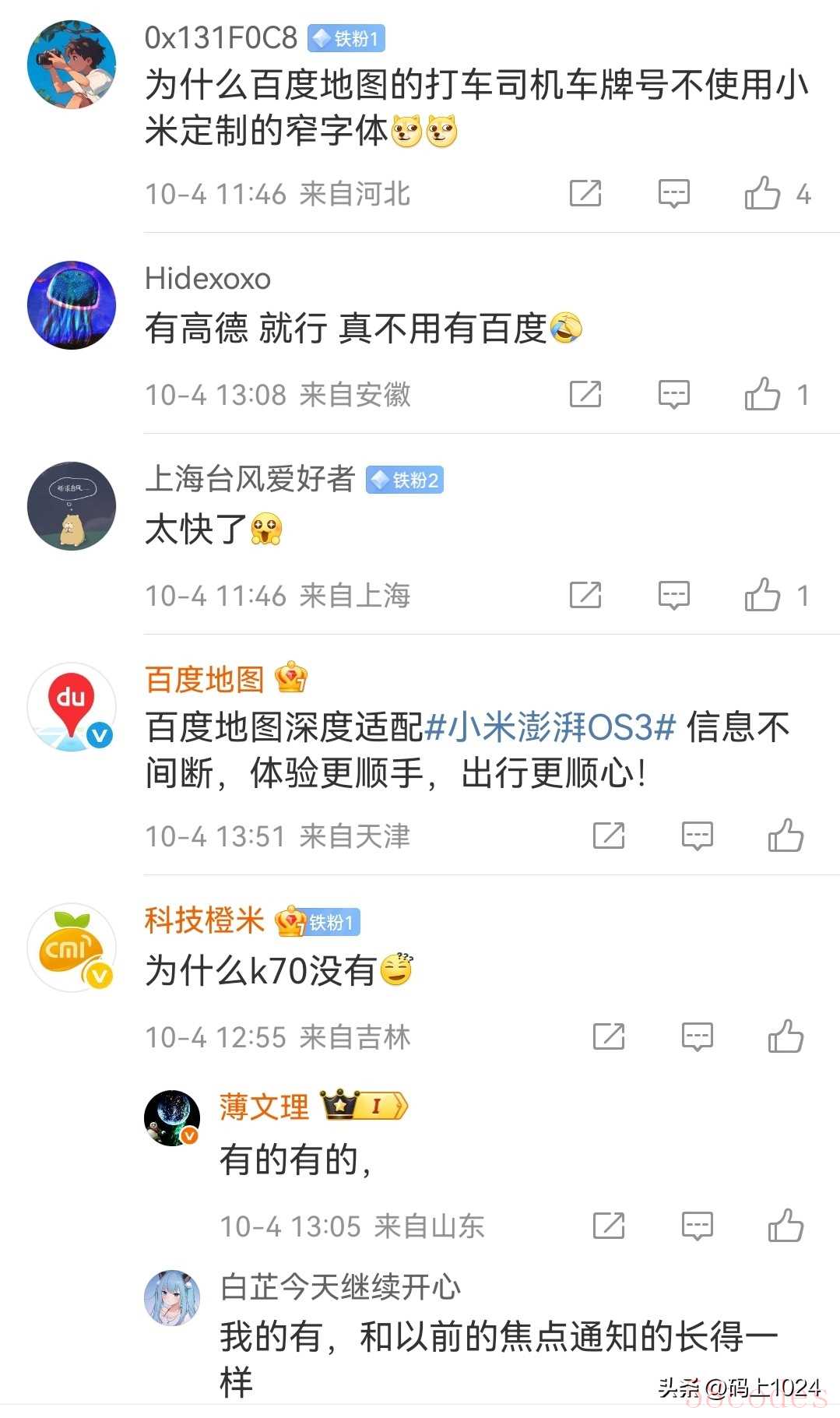Viewport: 840px width, 1418px height.
Task: Reply to 0x131F0C8's comment
Action: pos(673,193)
